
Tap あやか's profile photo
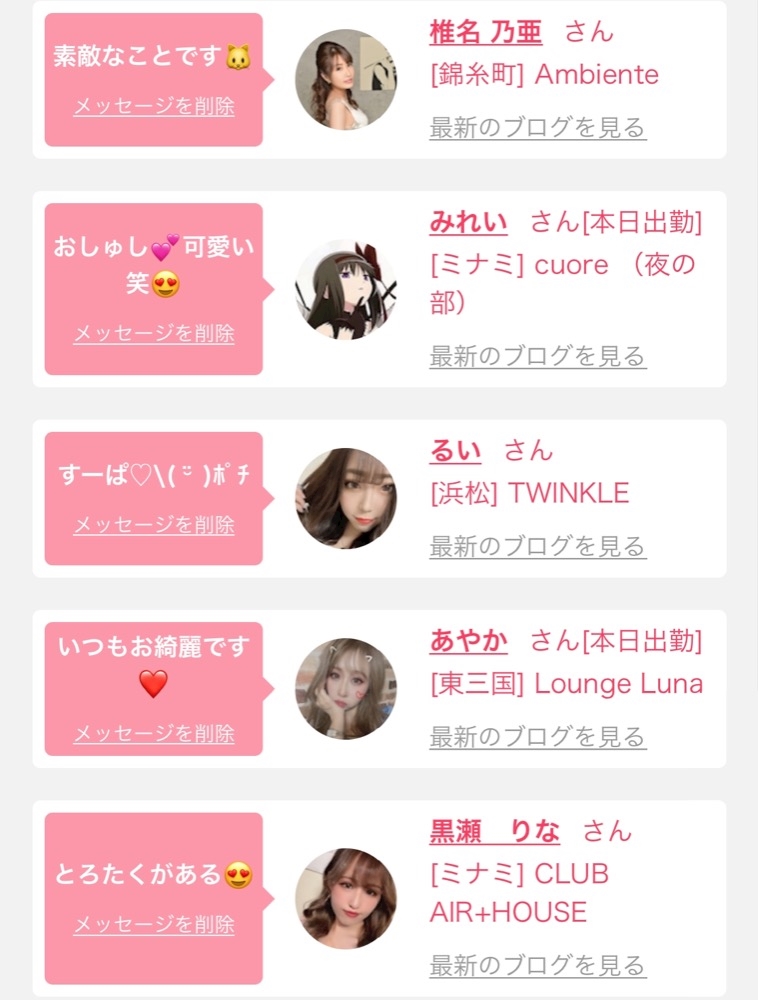(x=346, y=689)
